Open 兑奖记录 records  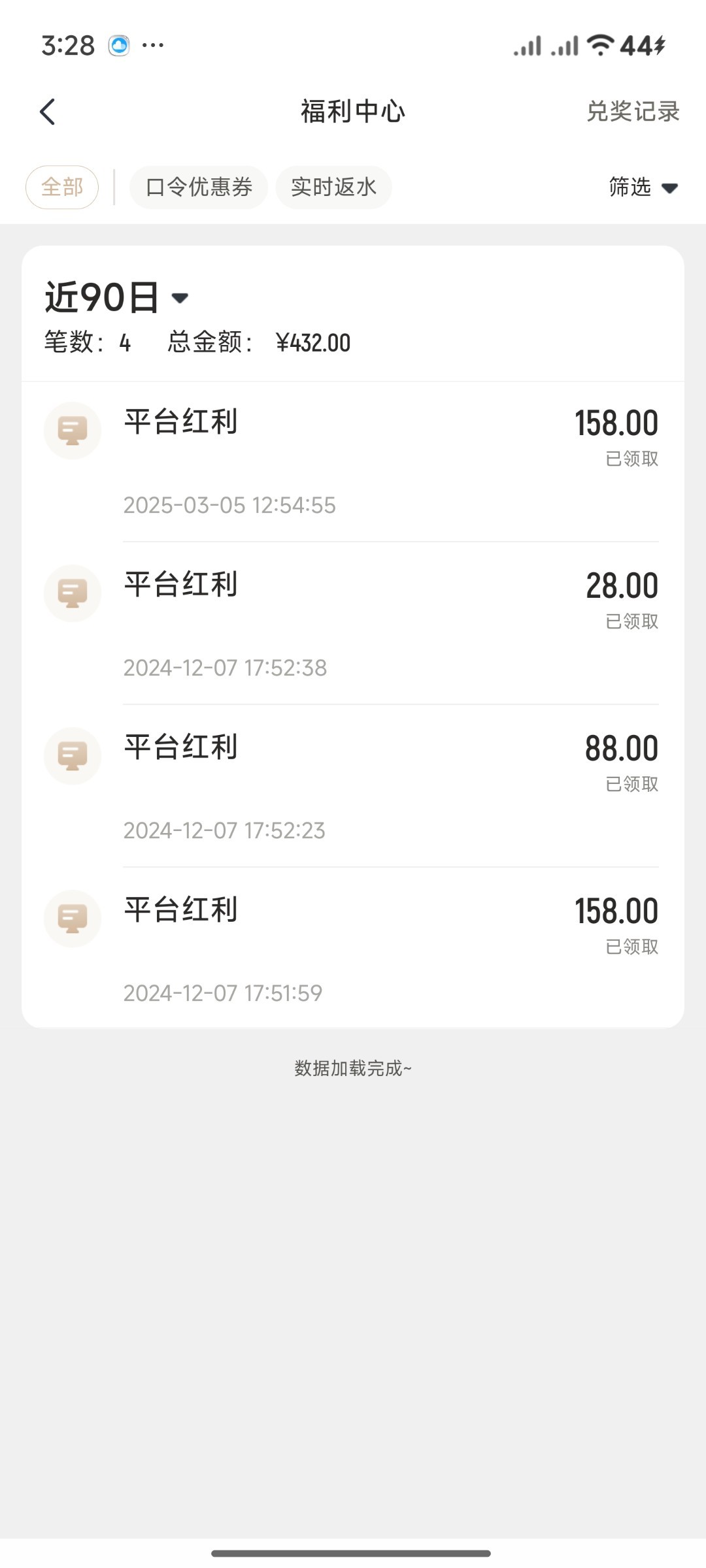tap(633, 112)
